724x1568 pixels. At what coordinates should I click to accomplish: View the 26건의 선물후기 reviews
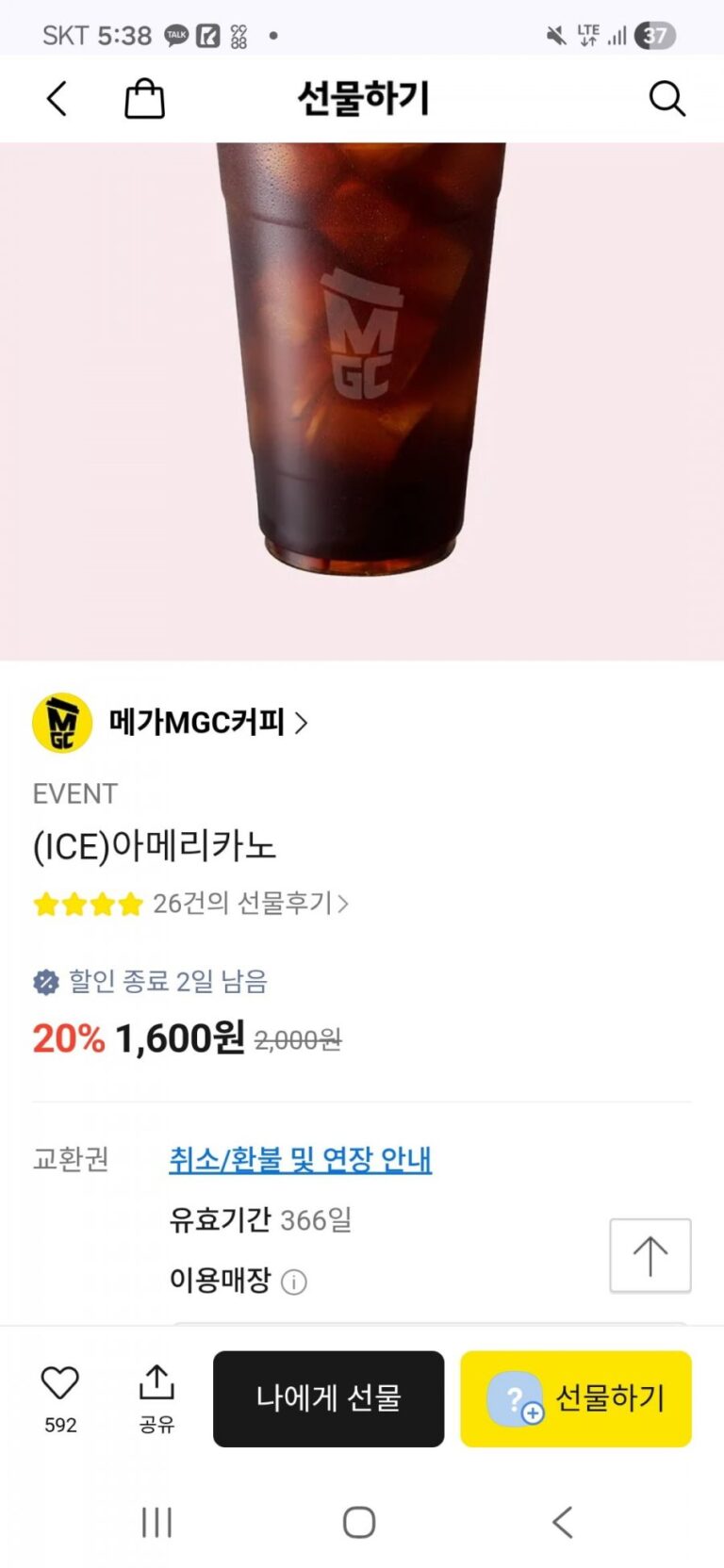pos(250,904)
